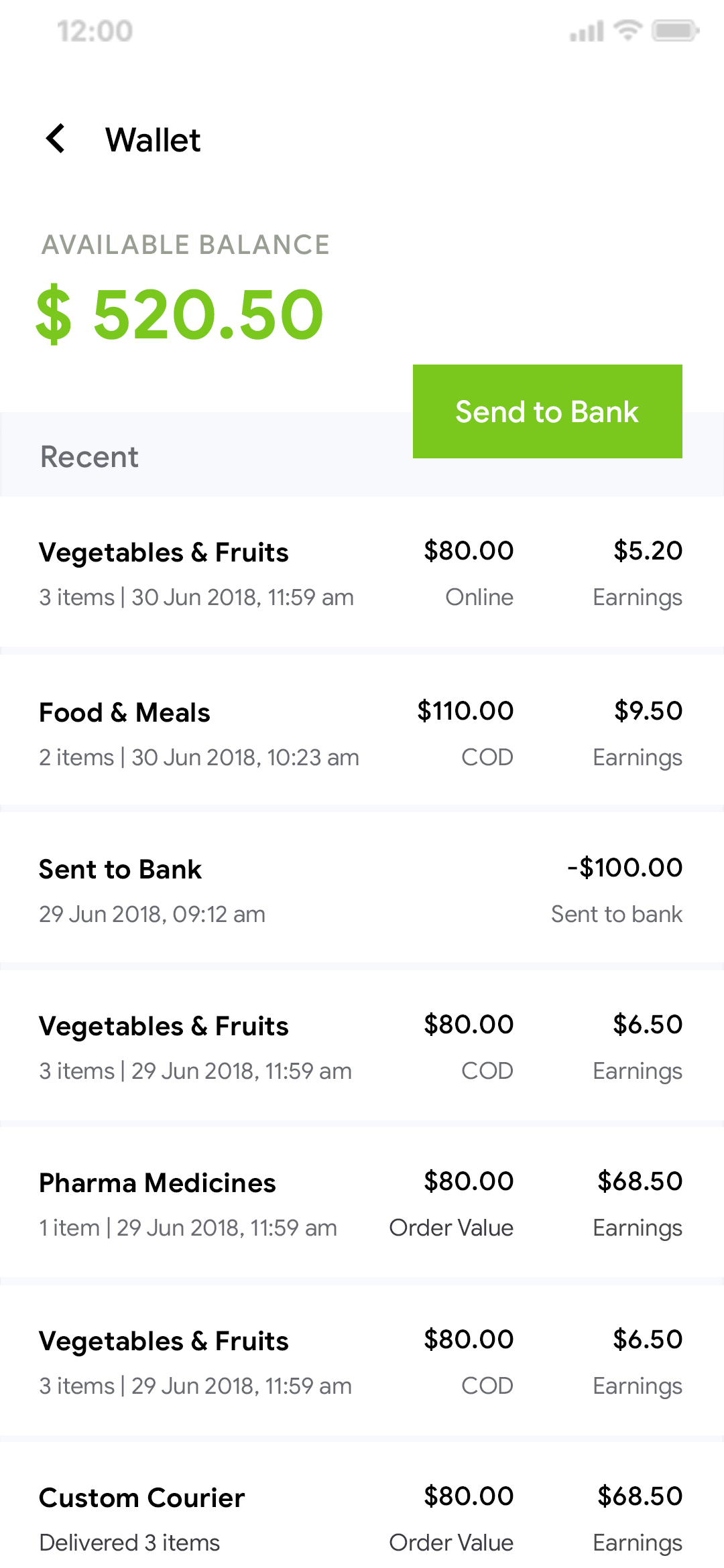Tap the AVAILABLE BALANCE label
Image resolution: width=724 pixels, height=1568 pixels.
185,245
